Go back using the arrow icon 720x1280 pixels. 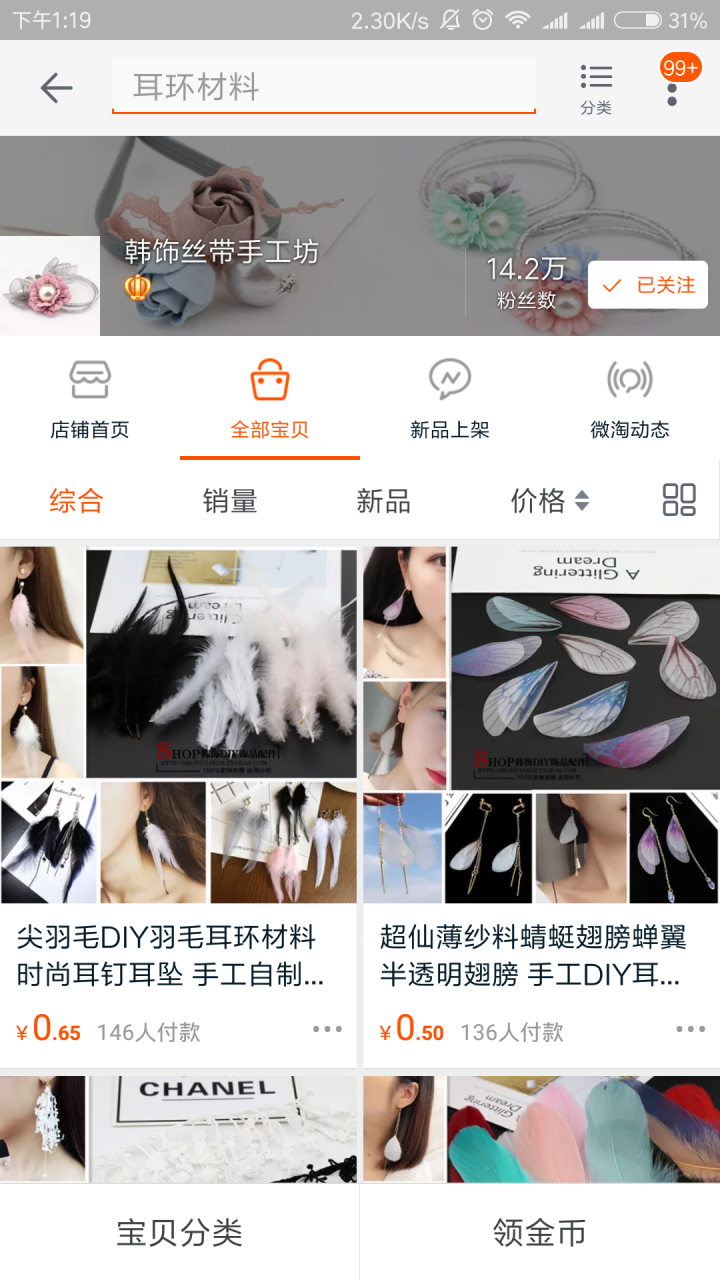click(x=56, y=88)
